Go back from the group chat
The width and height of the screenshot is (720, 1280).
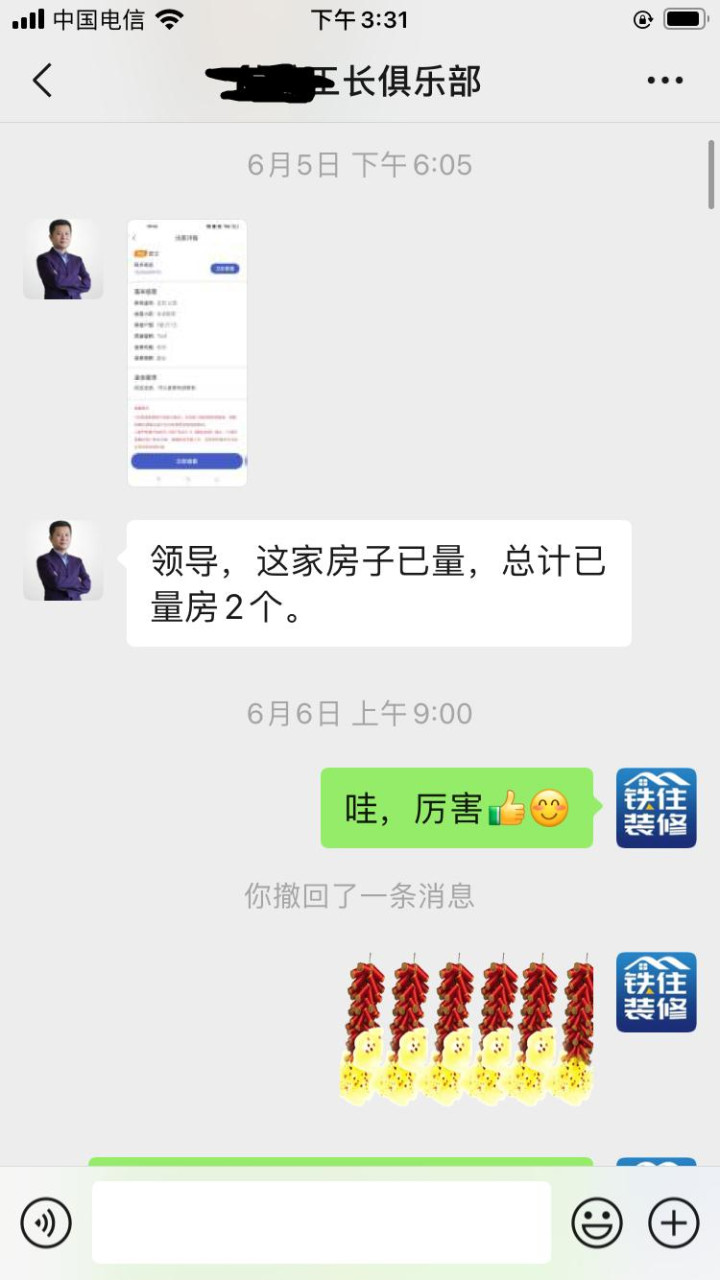(42, 80)
